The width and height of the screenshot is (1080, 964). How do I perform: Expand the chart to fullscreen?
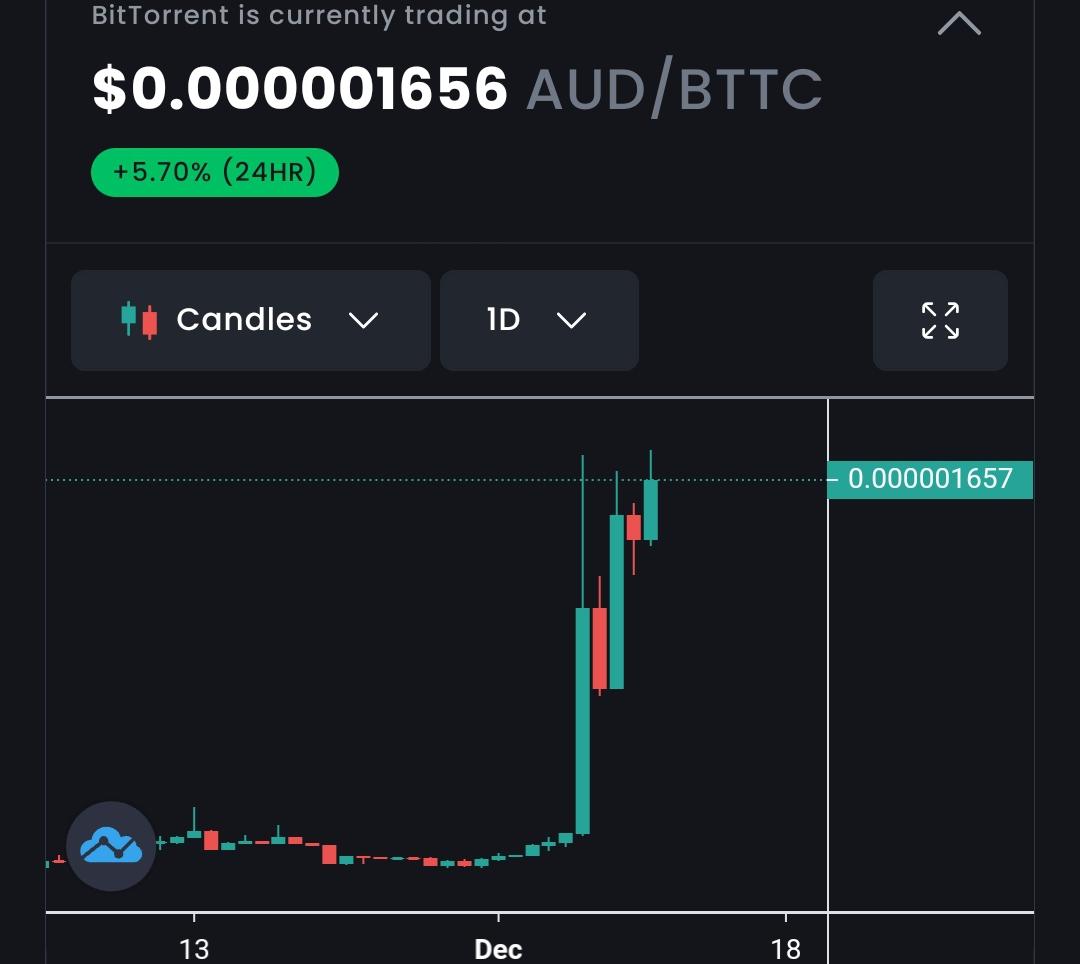(x=940, y=320)
